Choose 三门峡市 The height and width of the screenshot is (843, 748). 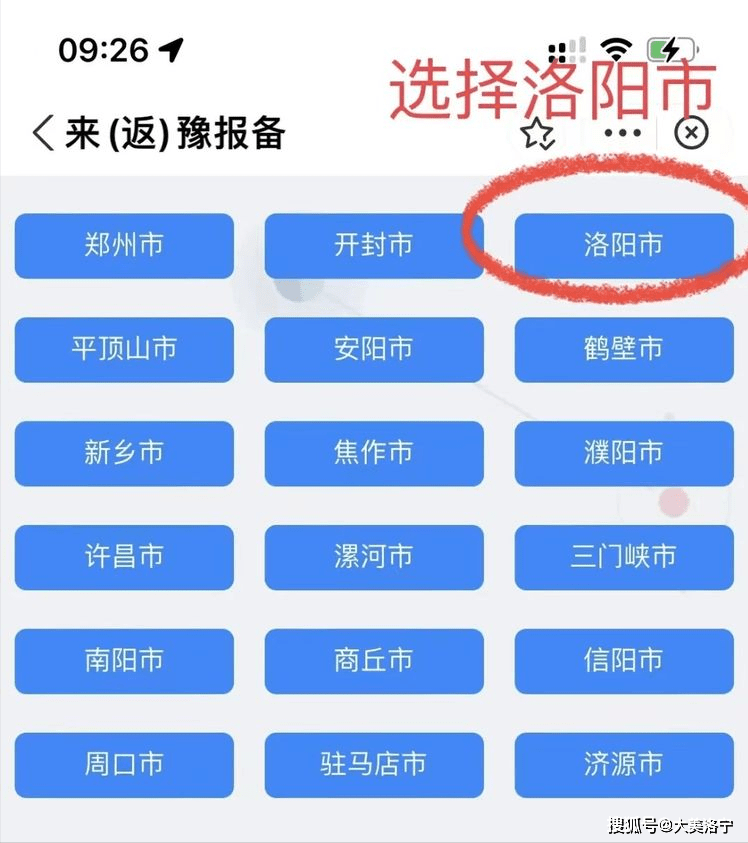[623, 557]
